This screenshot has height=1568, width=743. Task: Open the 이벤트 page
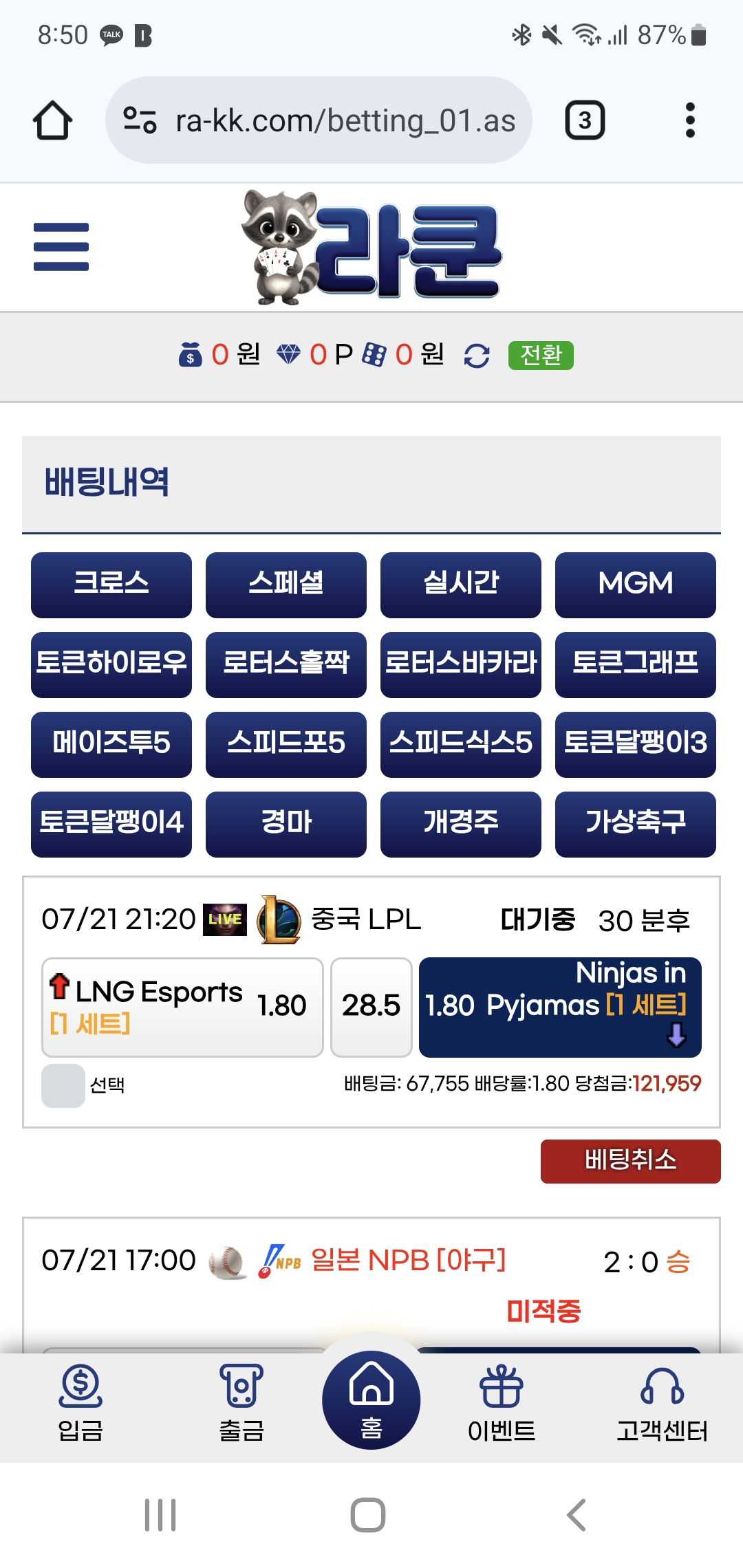(x=502, y=1403)
